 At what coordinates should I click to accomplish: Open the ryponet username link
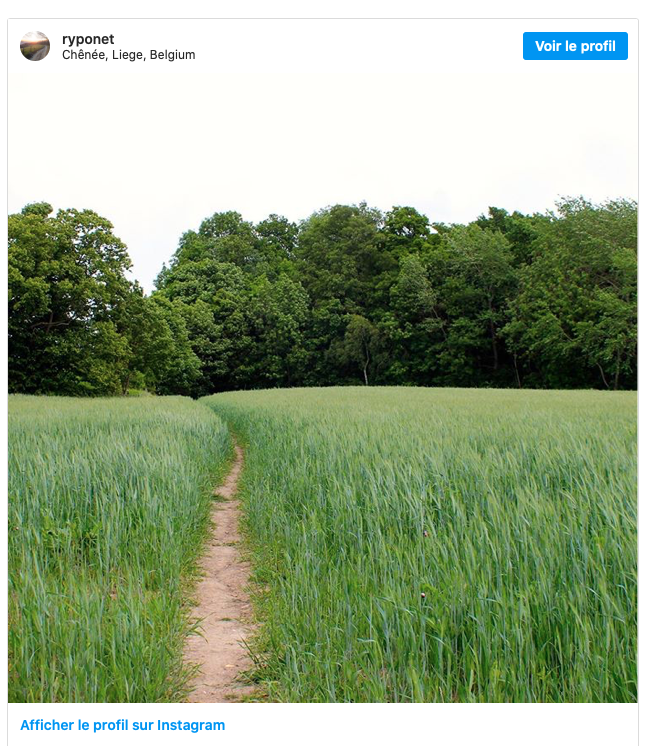[88, 39]
